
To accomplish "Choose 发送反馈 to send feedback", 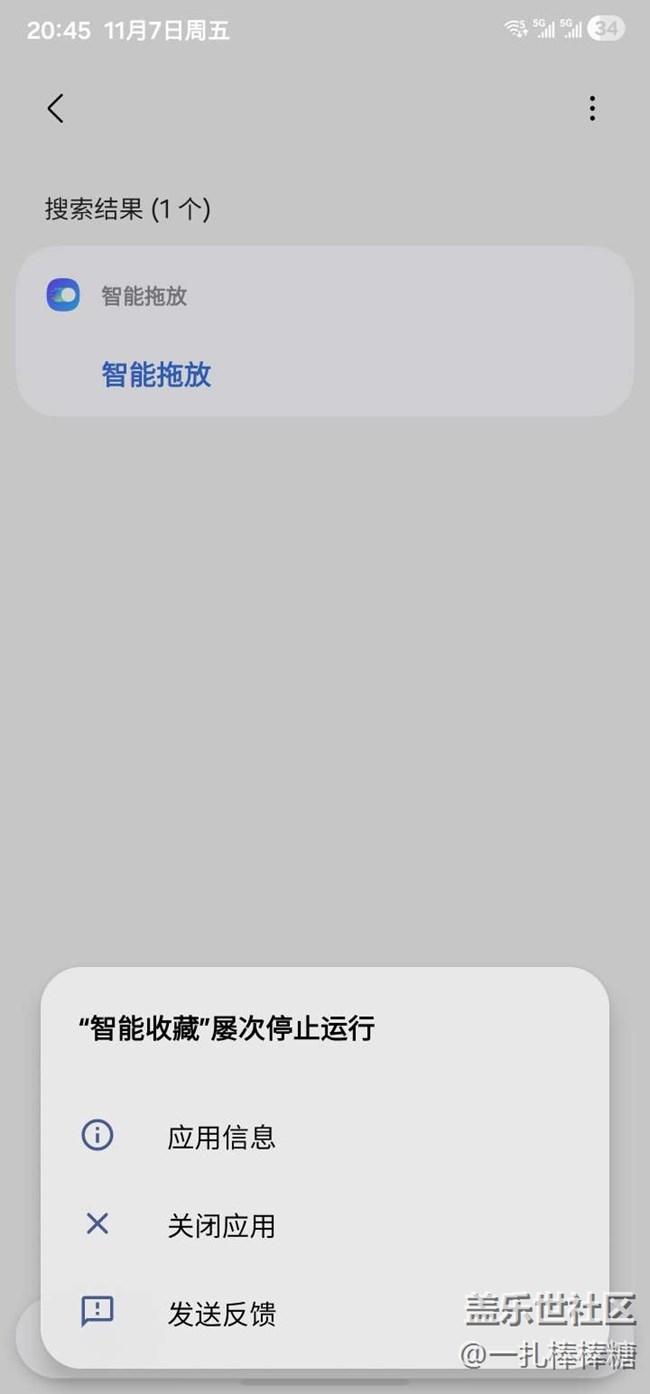I will coord(221,1314).
